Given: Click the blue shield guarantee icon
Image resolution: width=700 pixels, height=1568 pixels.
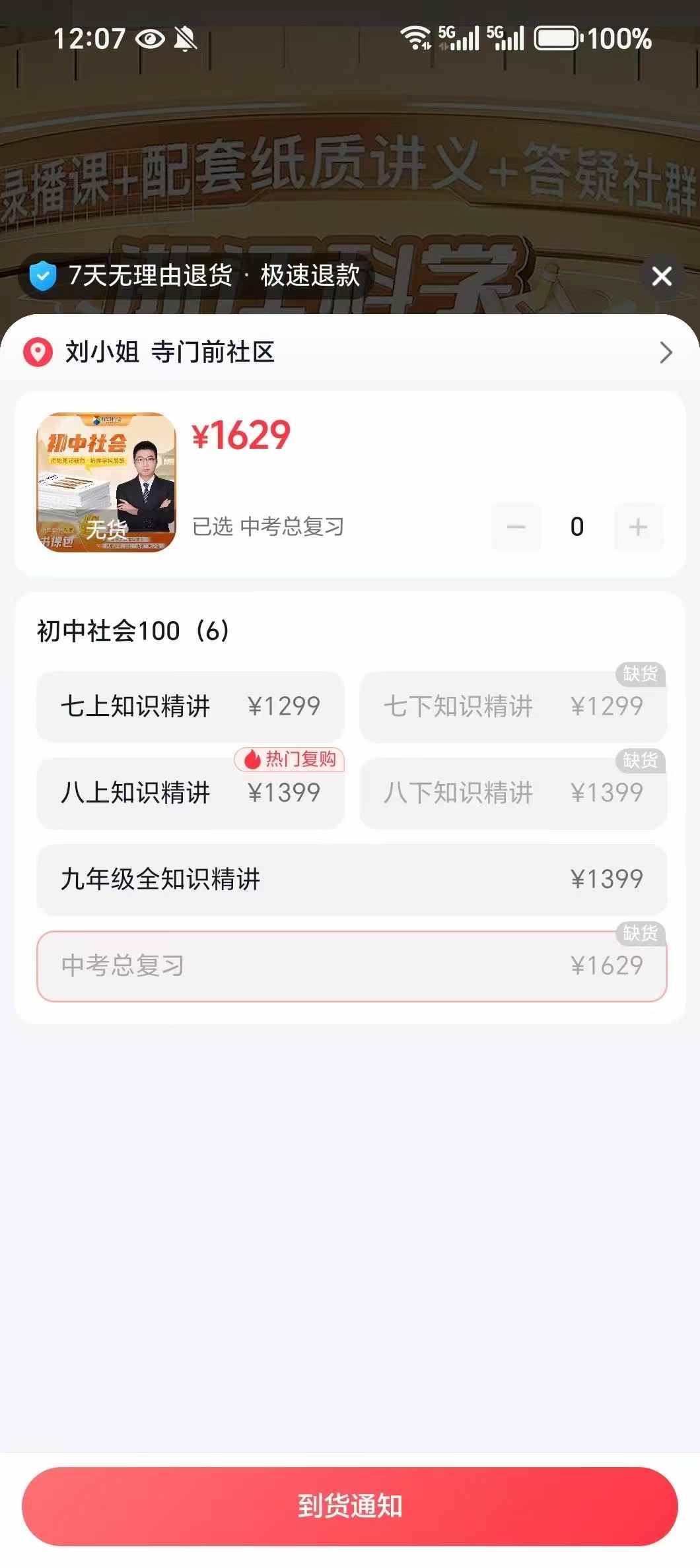Looking at the screenshot, I should point(44,277).
